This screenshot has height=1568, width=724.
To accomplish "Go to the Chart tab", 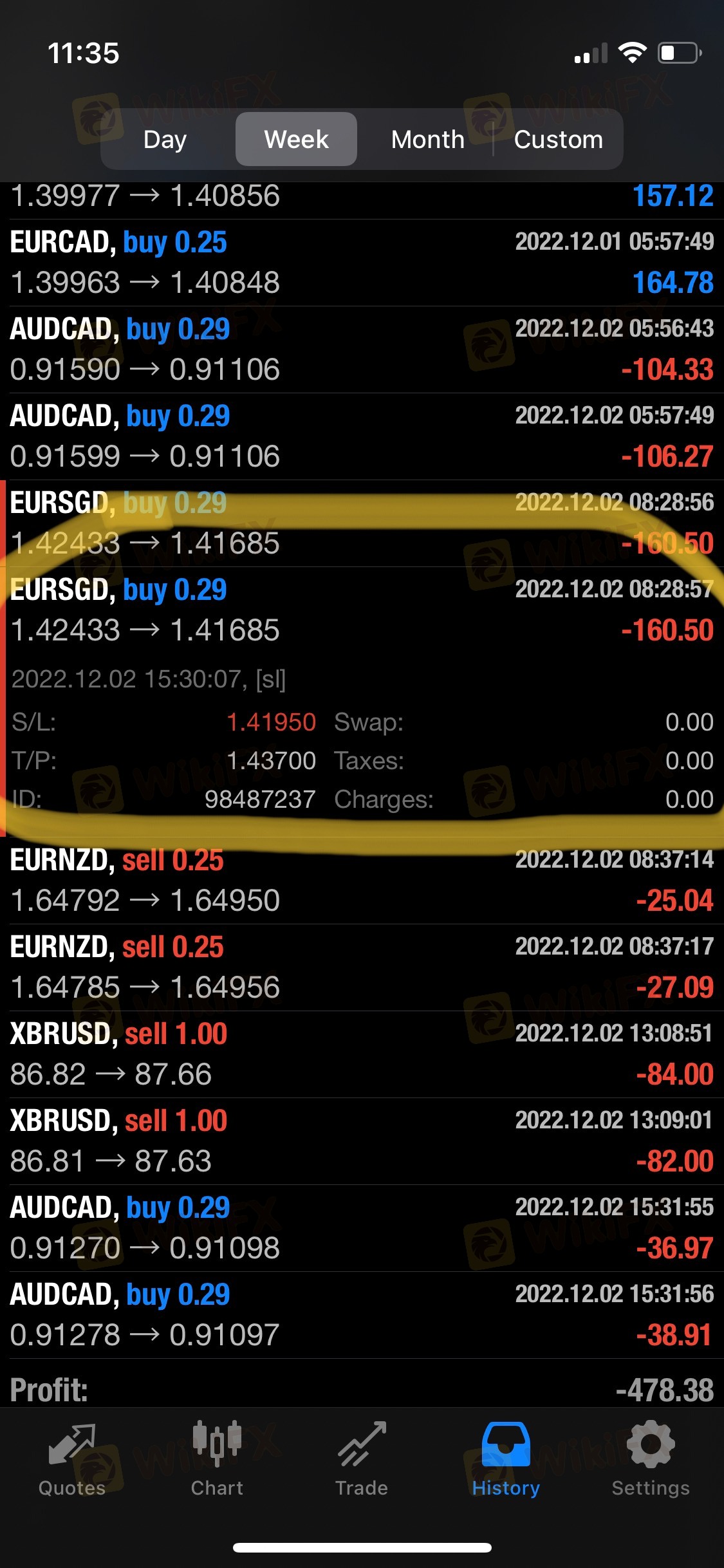I will tap(217, 1460).
